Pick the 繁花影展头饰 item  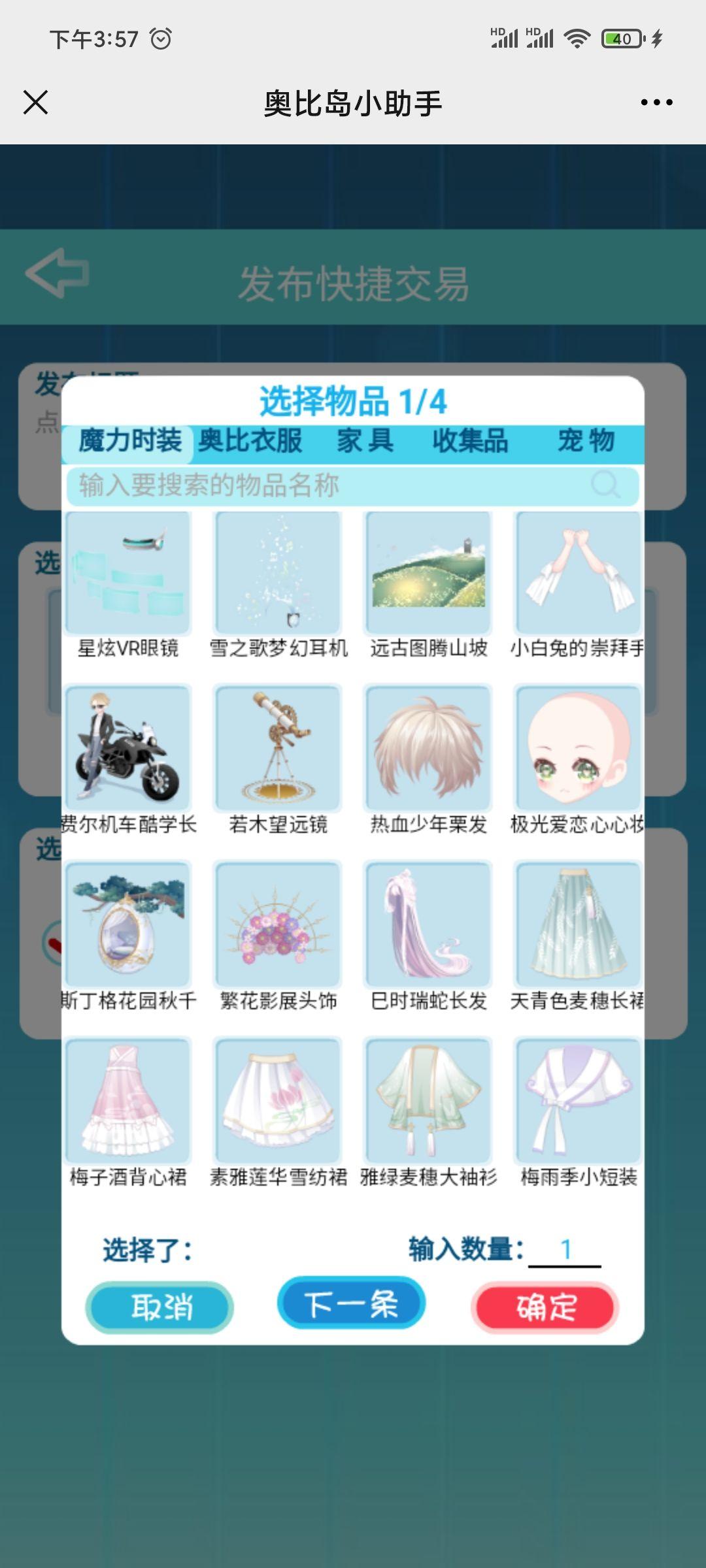[278, 924]
